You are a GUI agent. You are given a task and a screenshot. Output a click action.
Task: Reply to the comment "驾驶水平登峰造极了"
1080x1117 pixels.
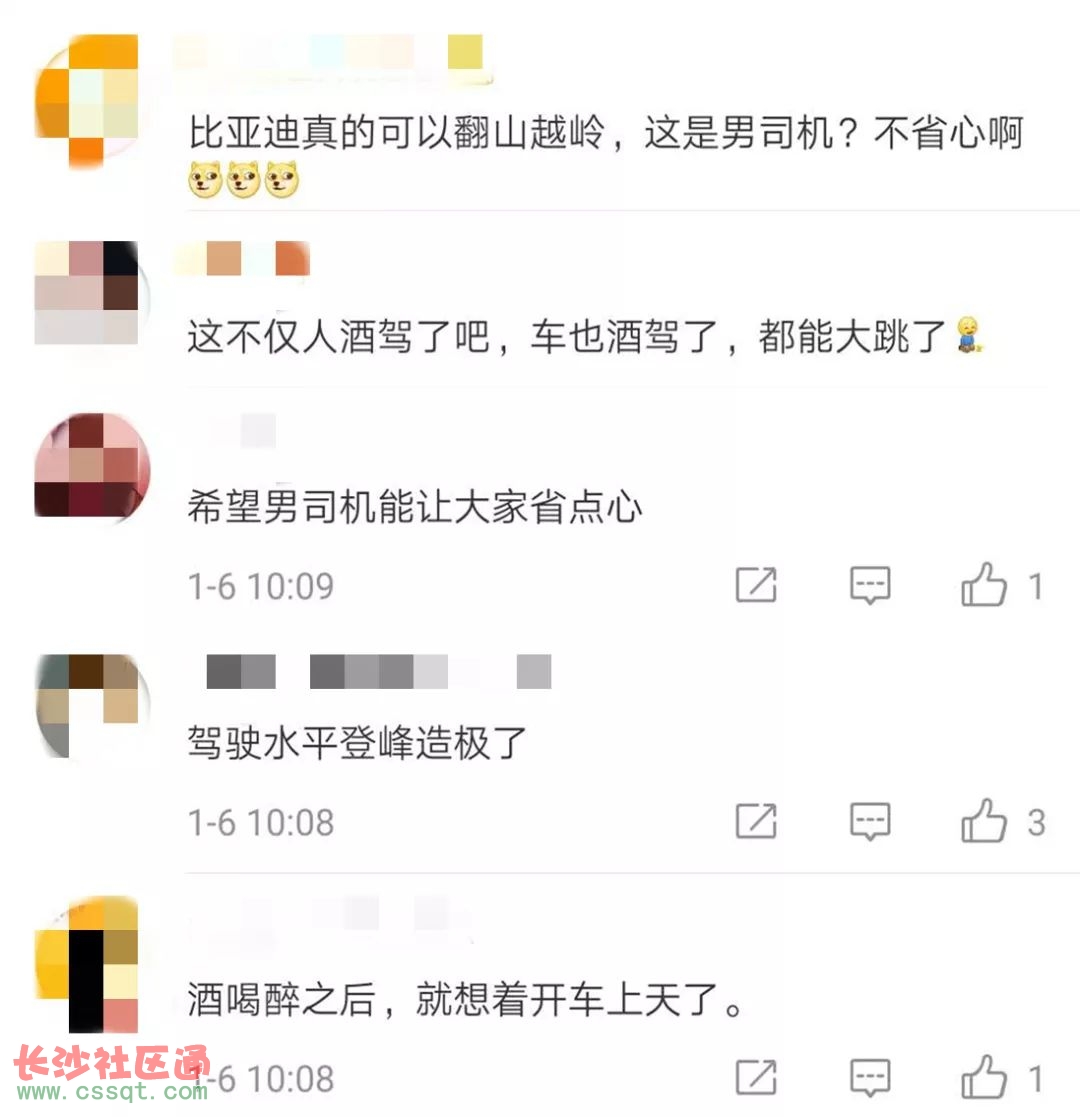pyautogui.click(x=870, y=822)
